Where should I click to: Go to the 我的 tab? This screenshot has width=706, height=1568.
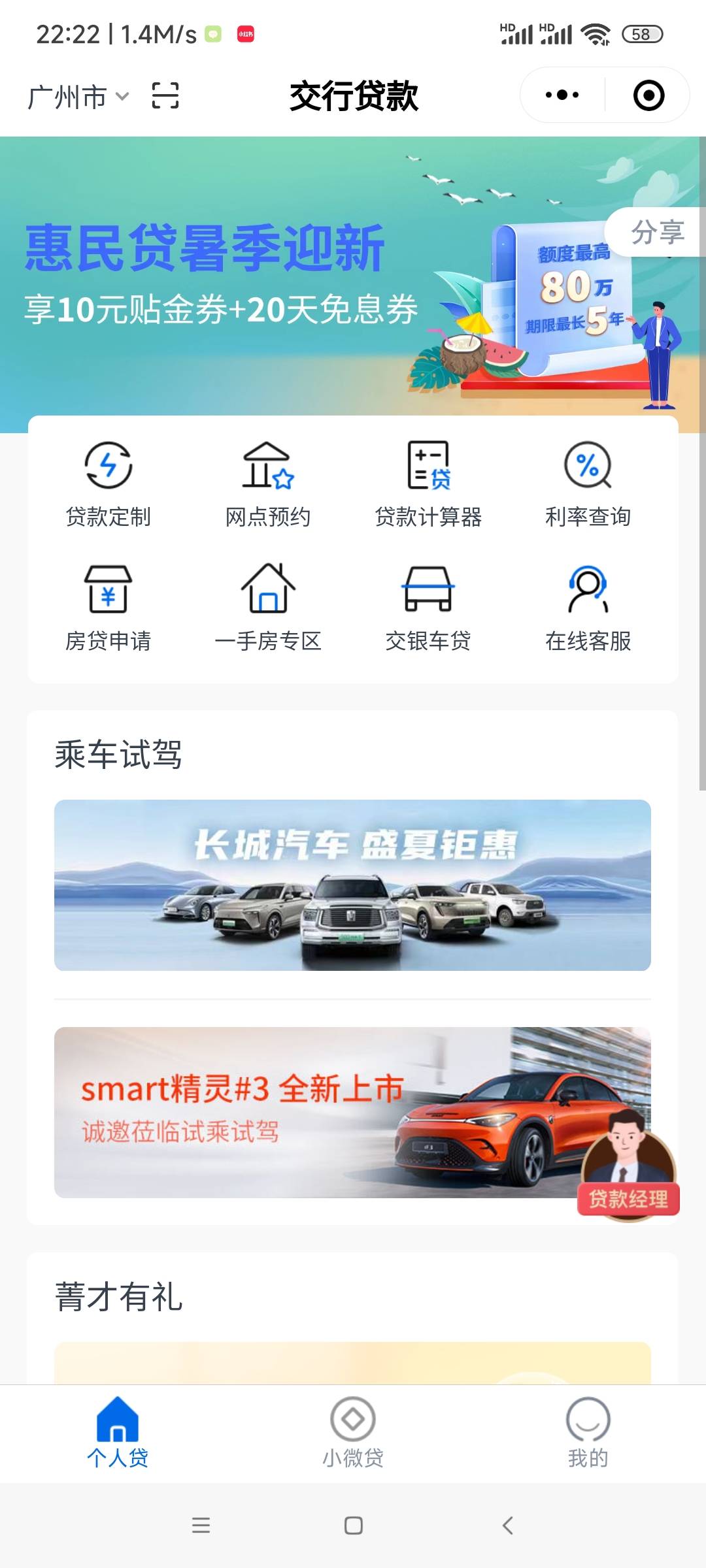pyautogui.click(x=588, y=1432)
